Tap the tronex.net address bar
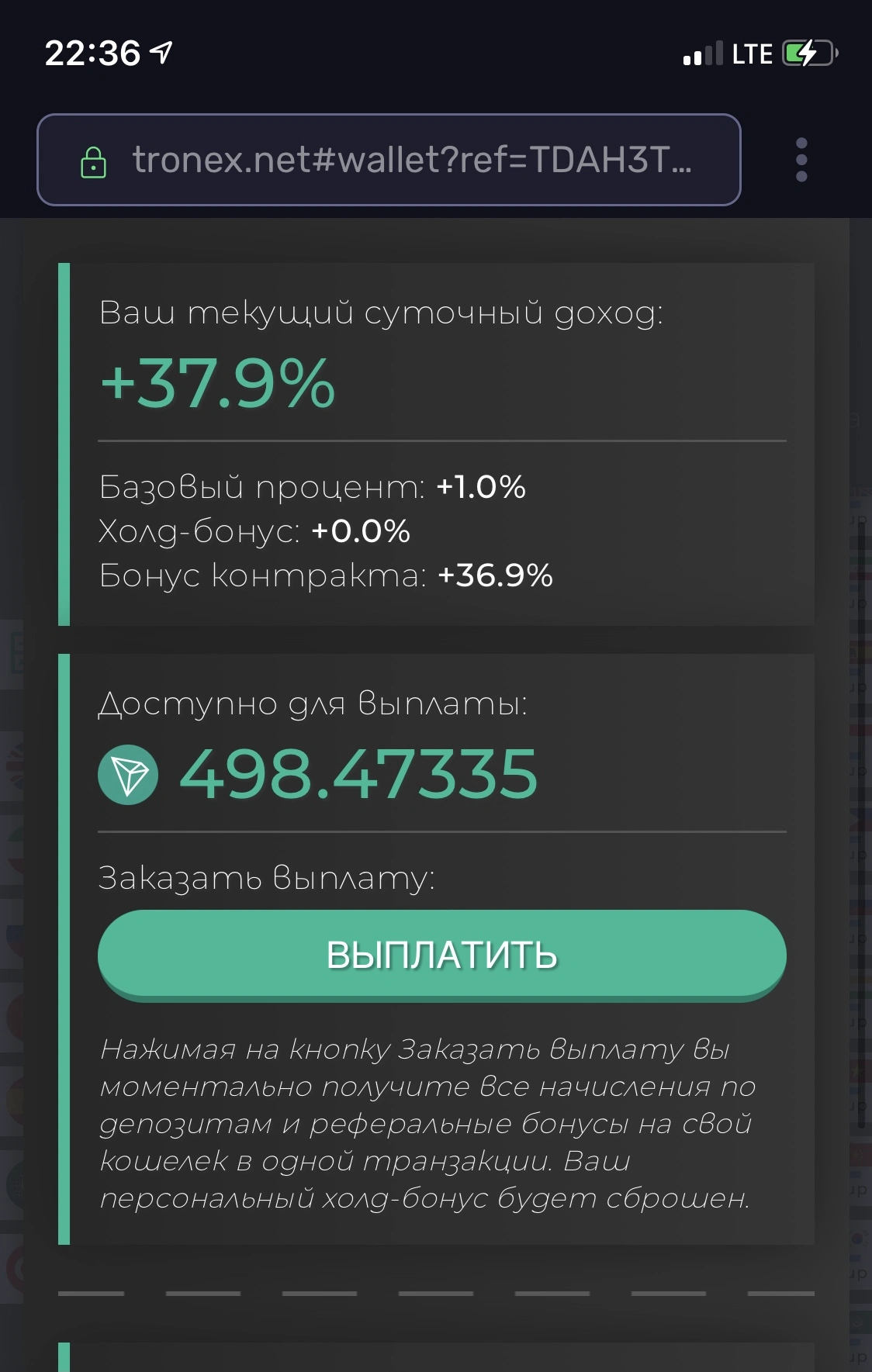 point(389,160)
